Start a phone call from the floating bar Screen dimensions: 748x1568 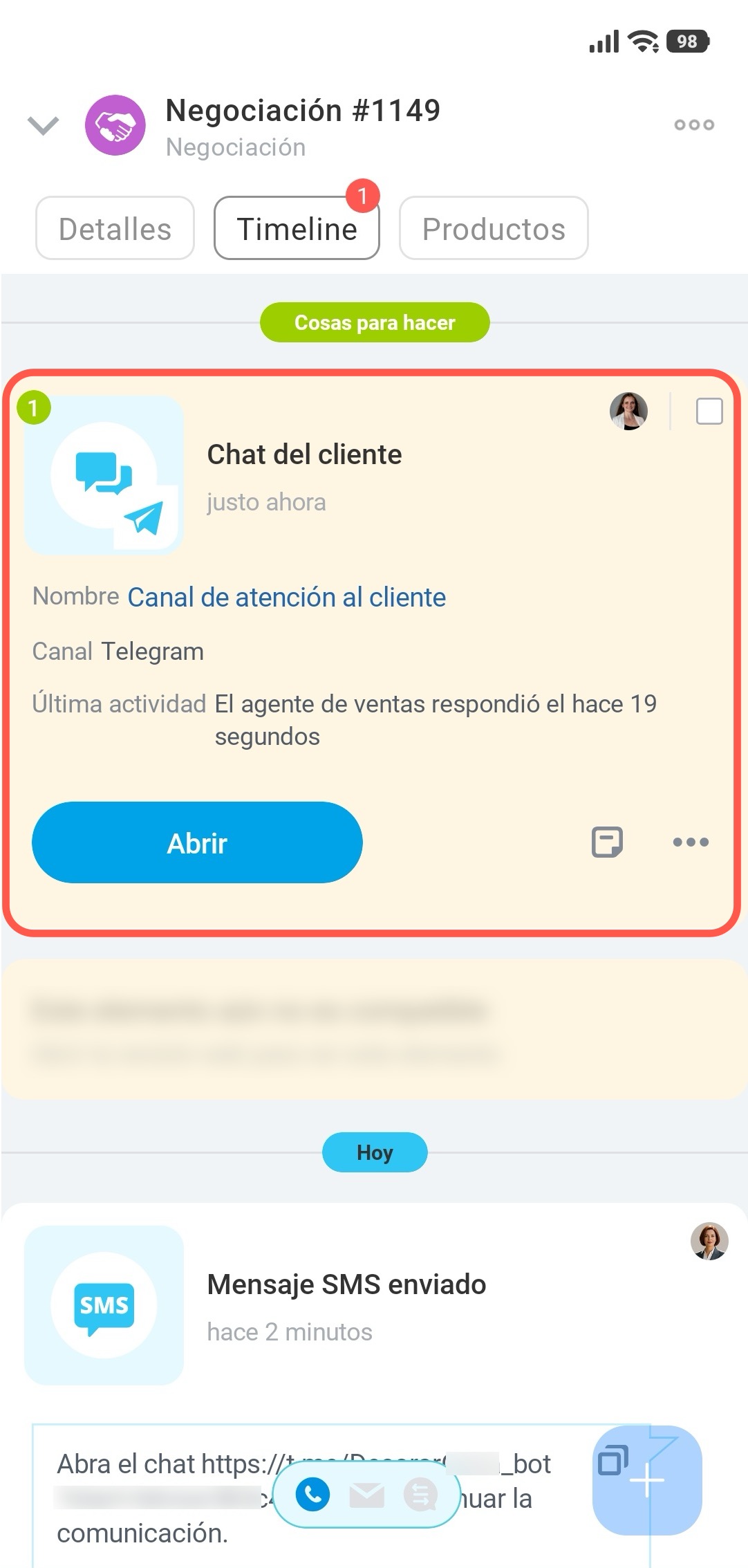(312, 1495)
